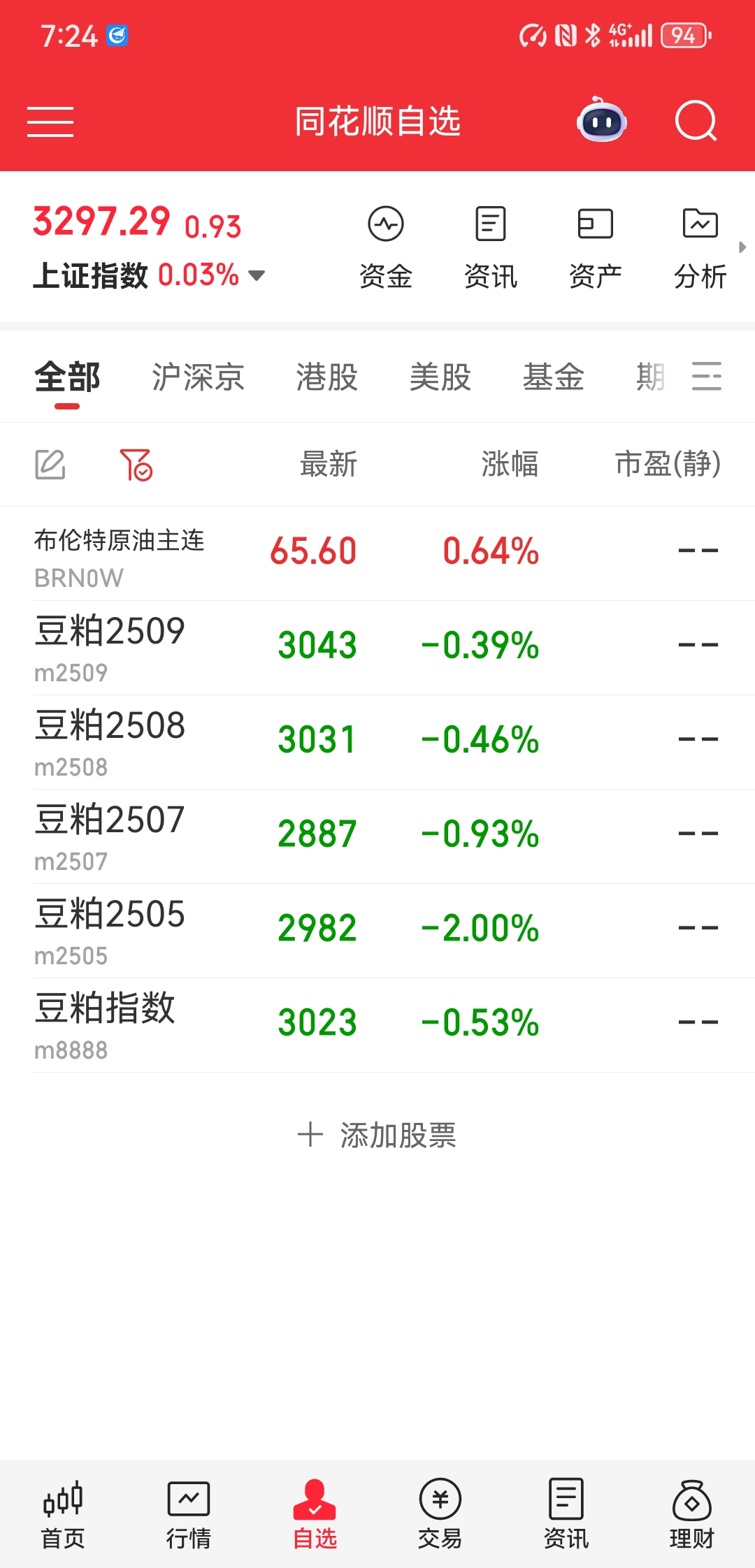Edit the watchlist with pencil icon
Screen dimensions: 755x1568
point(50,465)
